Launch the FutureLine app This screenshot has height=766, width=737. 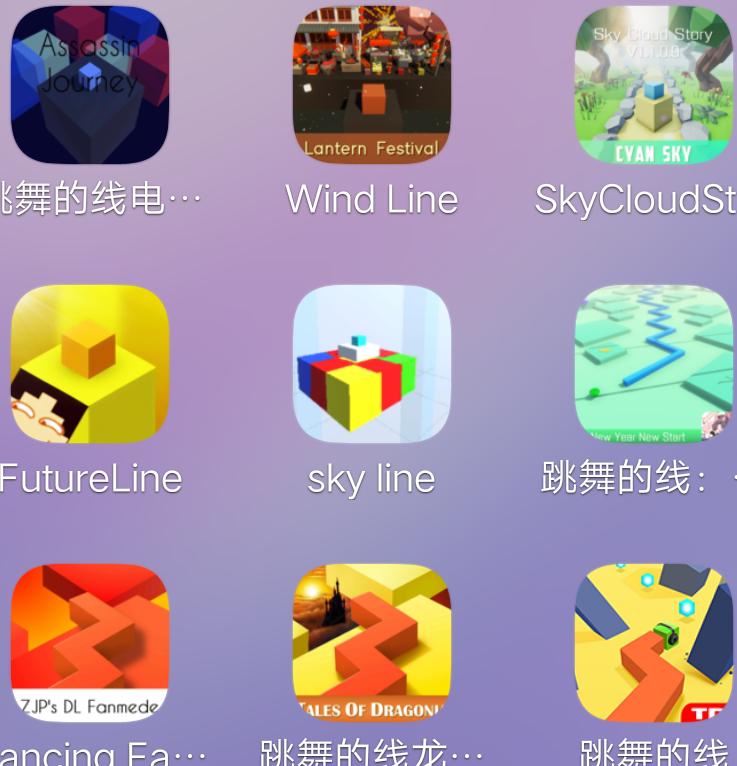(x=89, y=364)
